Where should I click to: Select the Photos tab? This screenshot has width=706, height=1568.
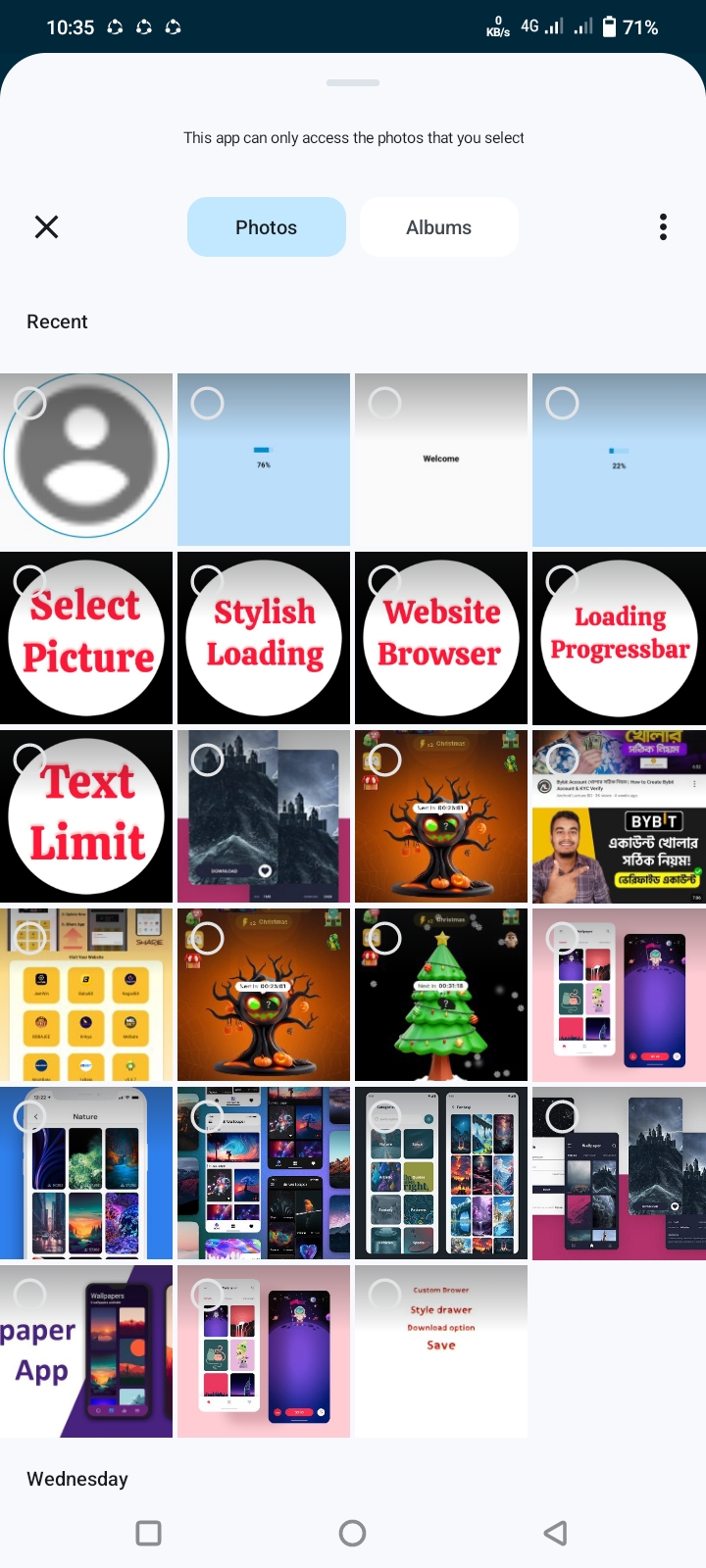tap(267, 227)
